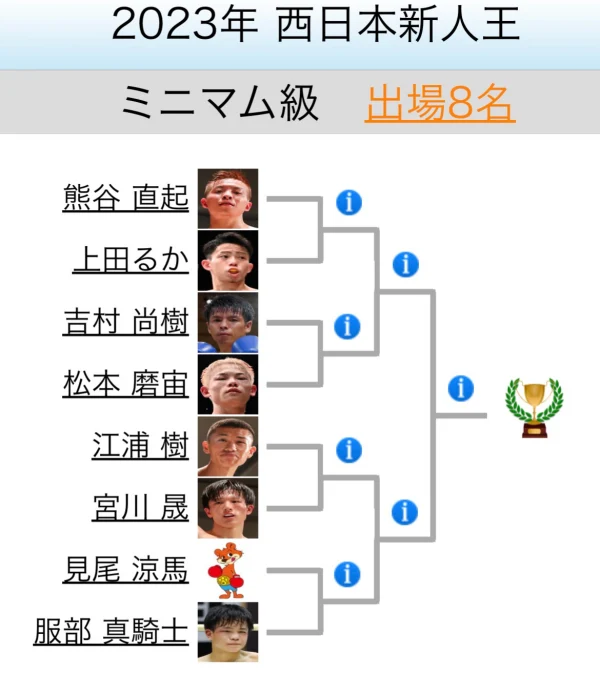Screen dimensions: 600x674
Task: Select boxer 吉村 尚樹
Action: (125, 322)
